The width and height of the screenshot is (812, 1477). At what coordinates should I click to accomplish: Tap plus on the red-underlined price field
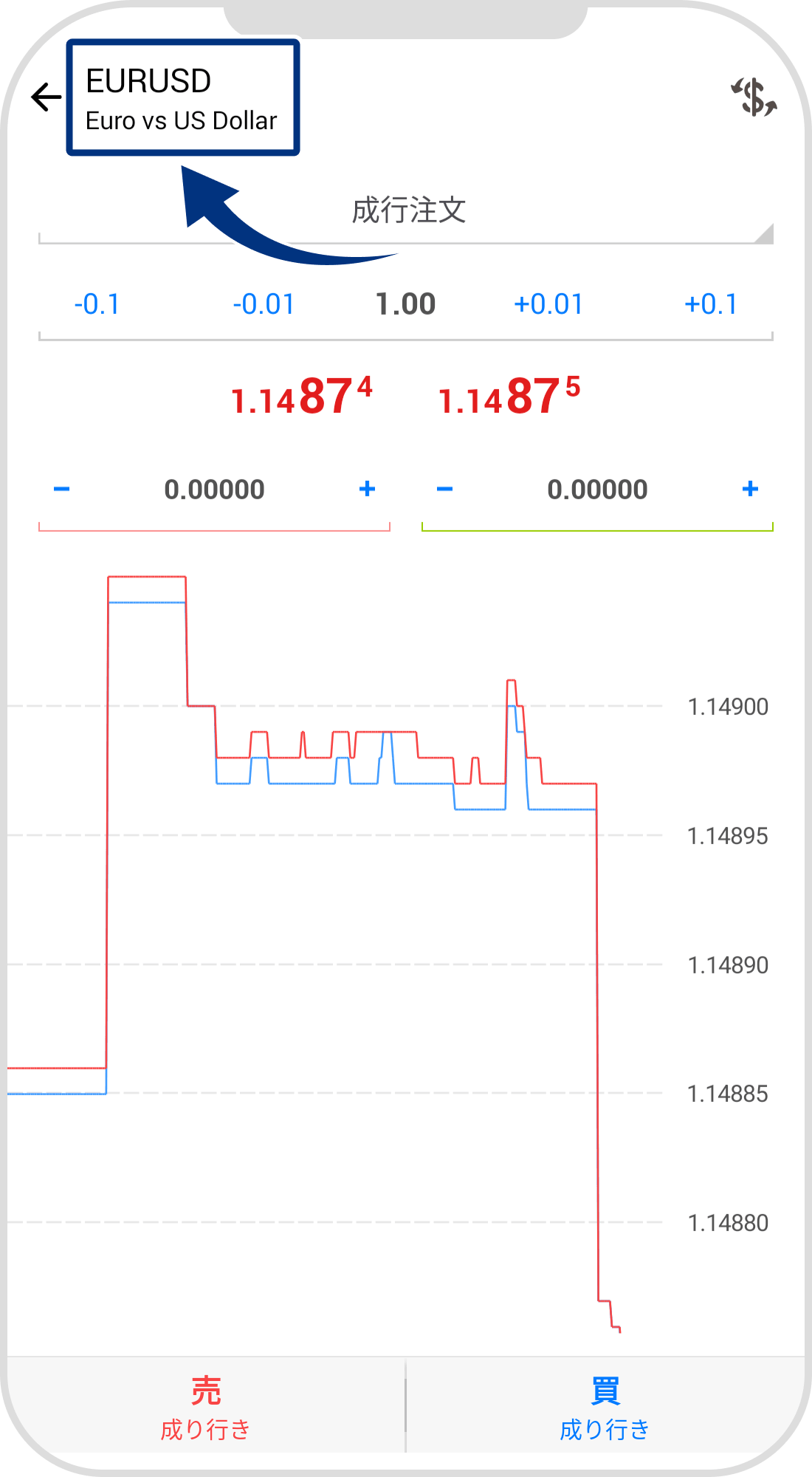point(367,489)
